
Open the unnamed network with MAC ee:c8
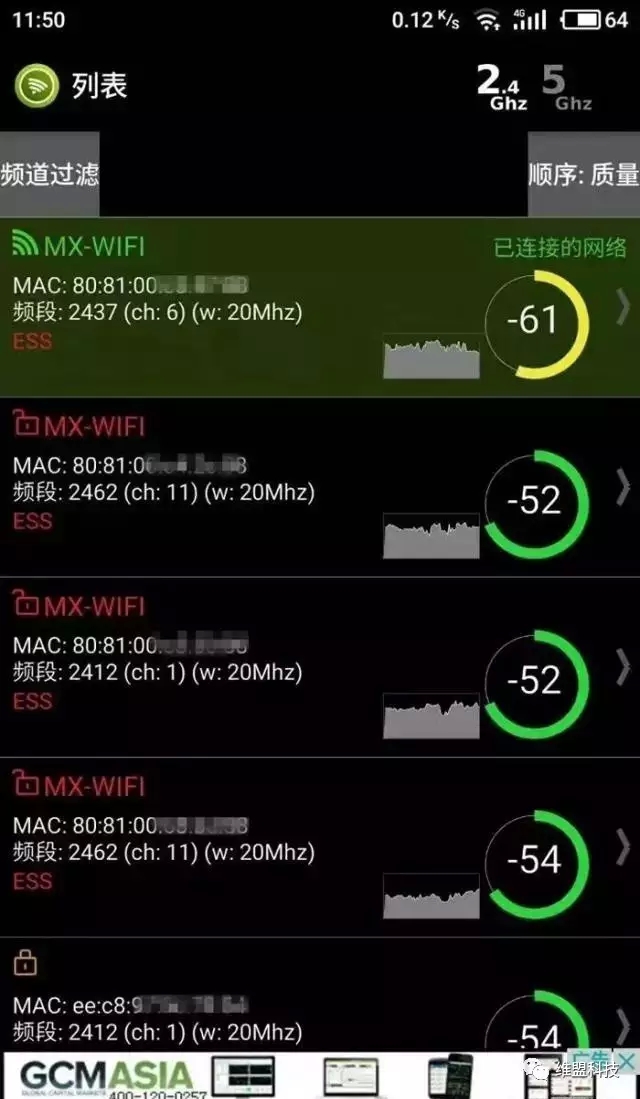(x=320, y=995)
